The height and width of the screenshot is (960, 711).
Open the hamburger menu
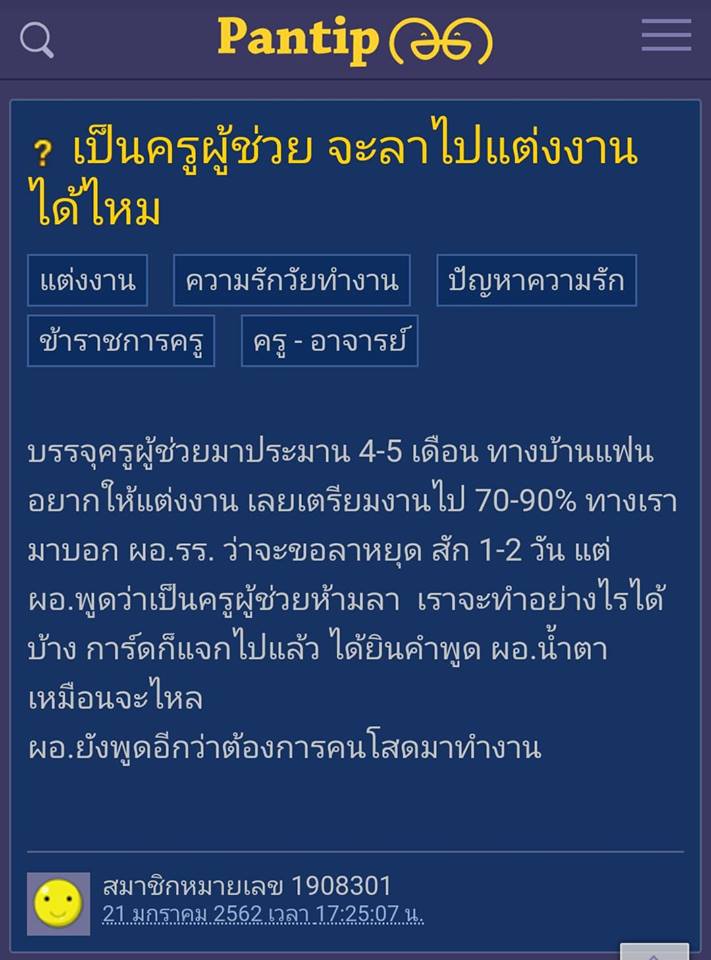[666, 36]
